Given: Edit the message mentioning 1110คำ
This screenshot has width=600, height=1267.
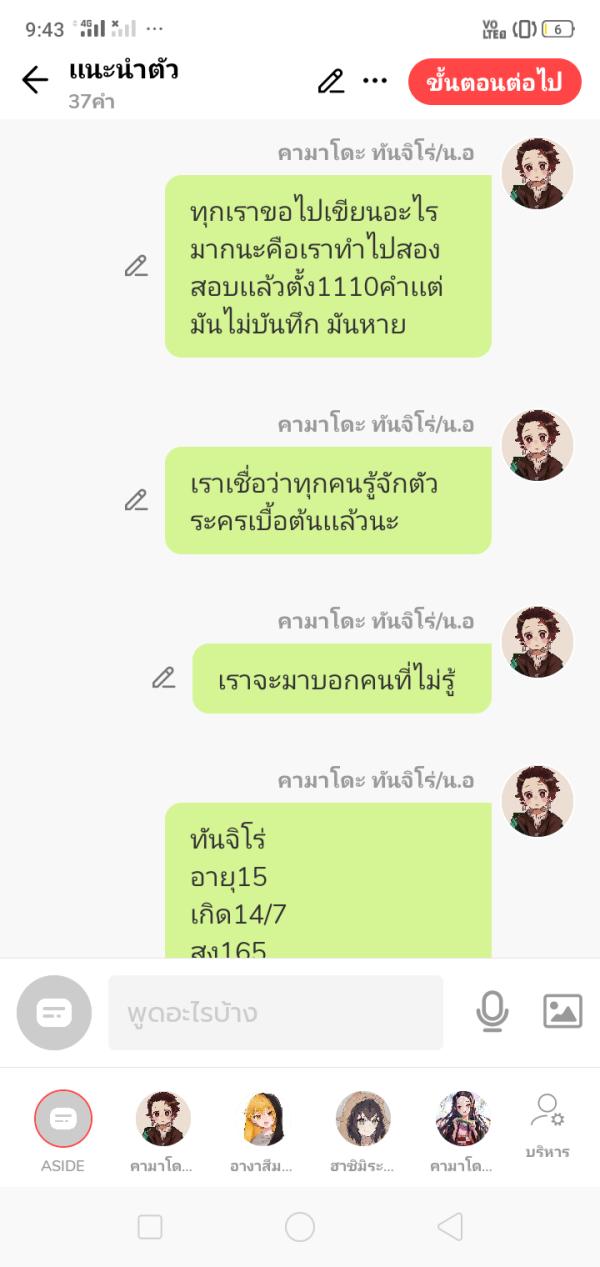Looking at the screenshot, I should click(x=136, y=266).
